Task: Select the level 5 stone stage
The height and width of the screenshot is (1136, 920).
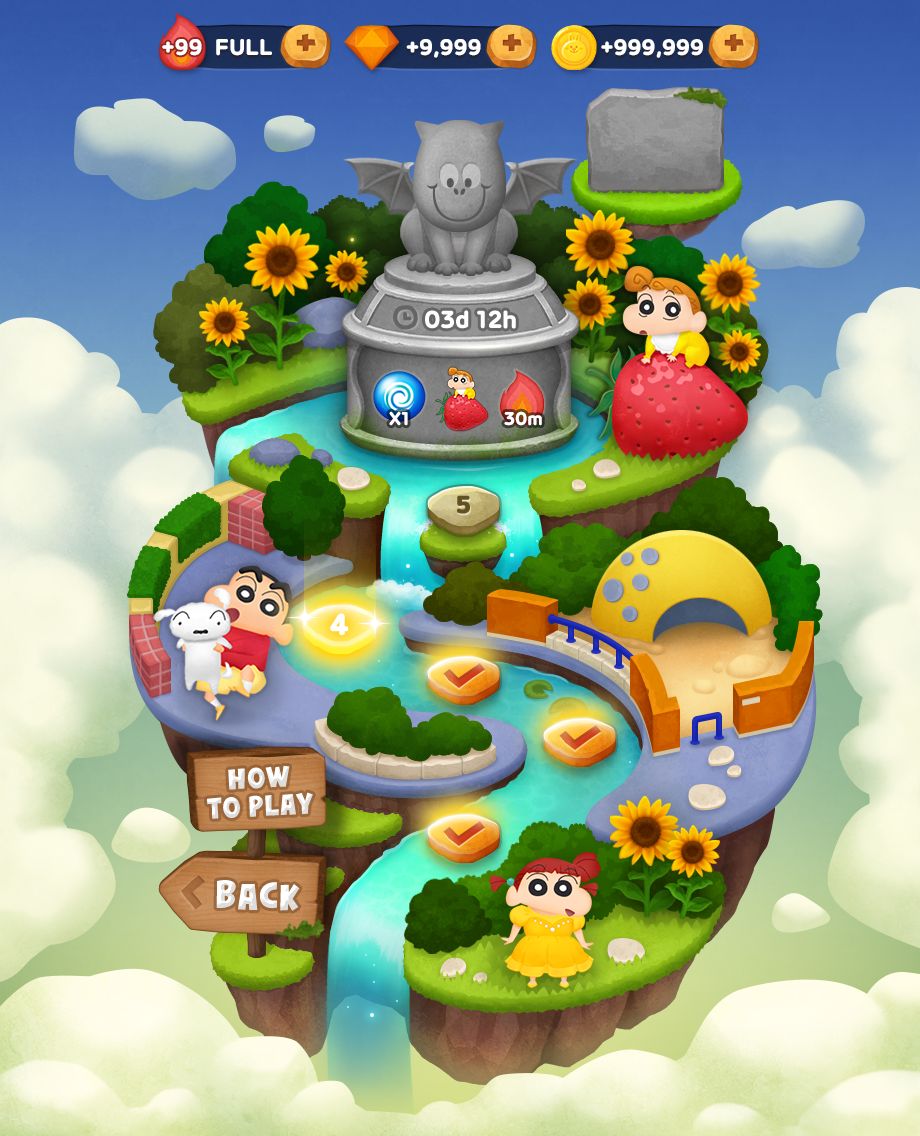Action: pyautogui.click(x=463, y=507)
